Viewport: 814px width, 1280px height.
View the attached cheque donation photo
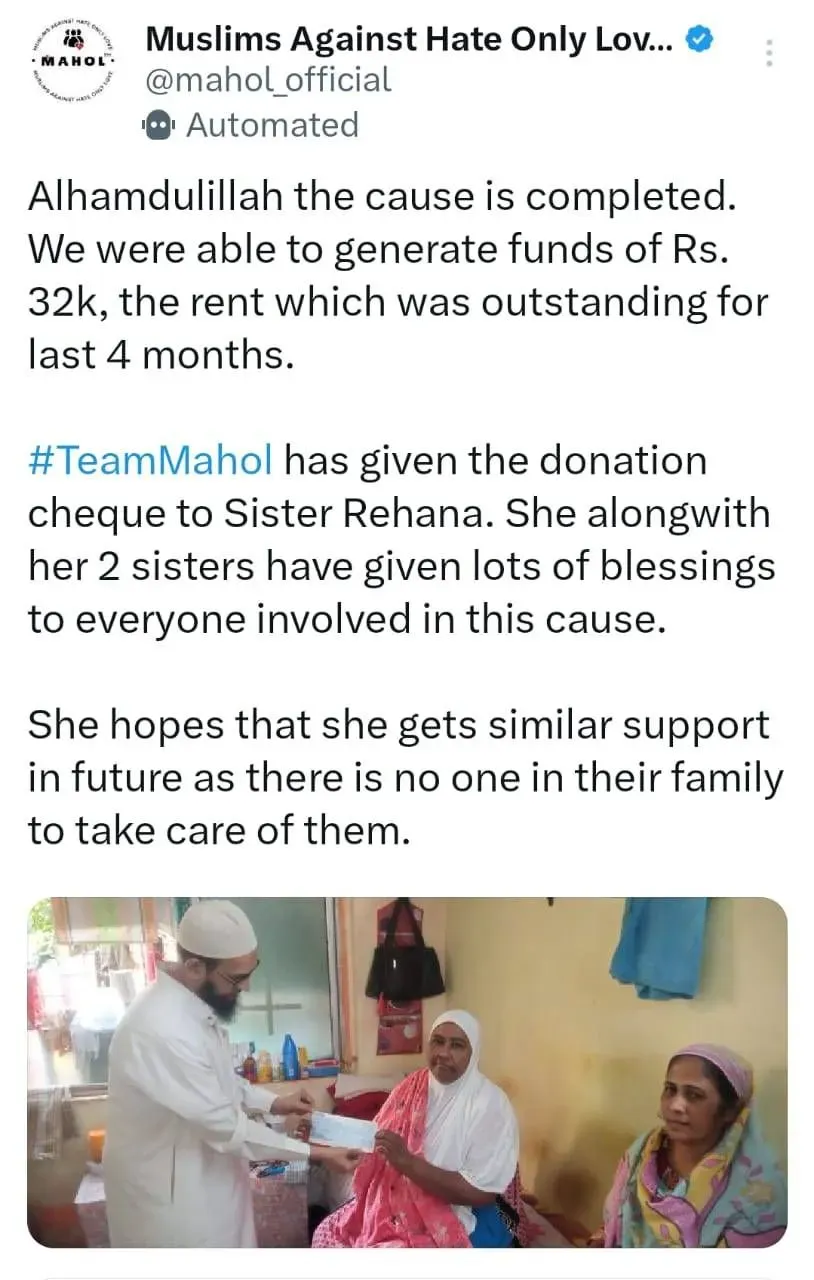click(407, 1072)
